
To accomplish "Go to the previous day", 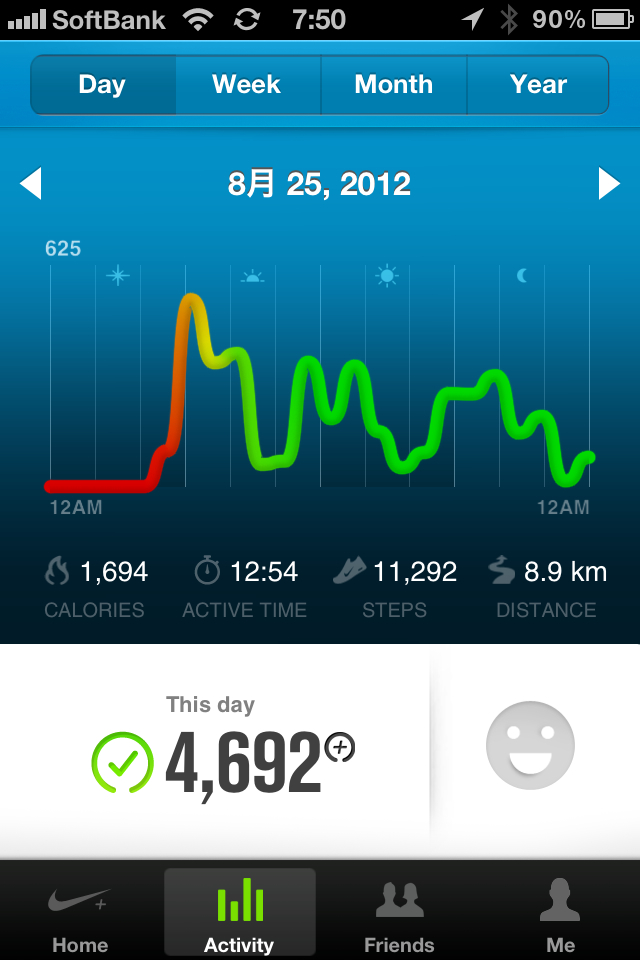I will point(31,184).
